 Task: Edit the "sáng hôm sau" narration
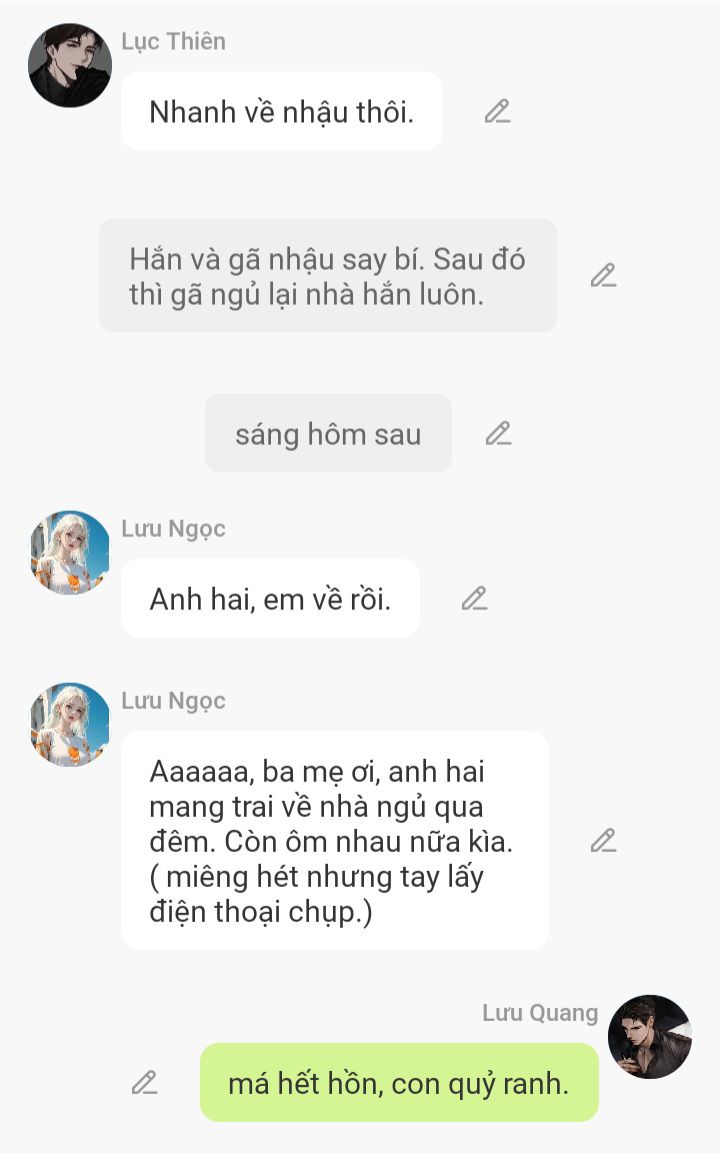click(x=498, y=433)
